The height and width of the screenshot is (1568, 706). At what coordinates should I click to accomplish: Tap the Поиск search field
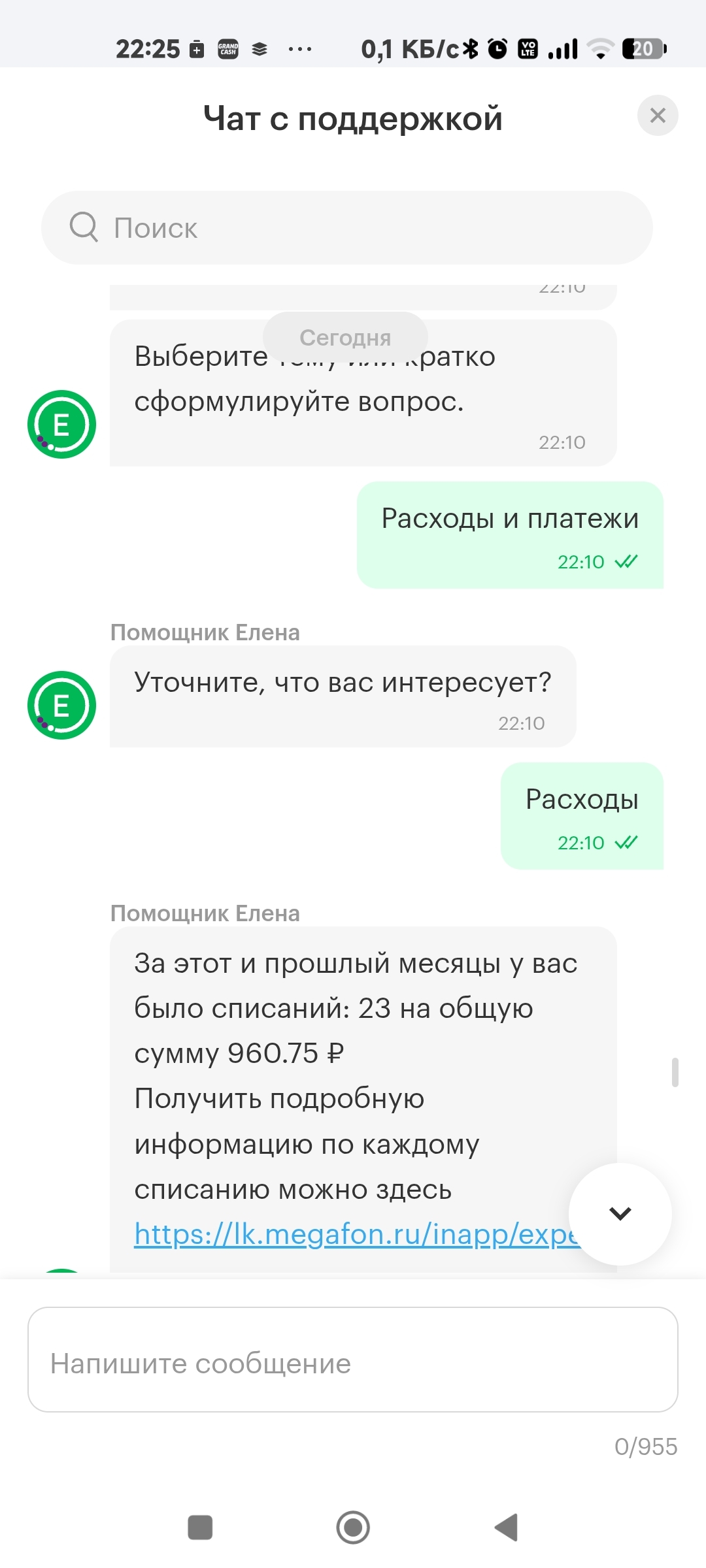(346, 228)
